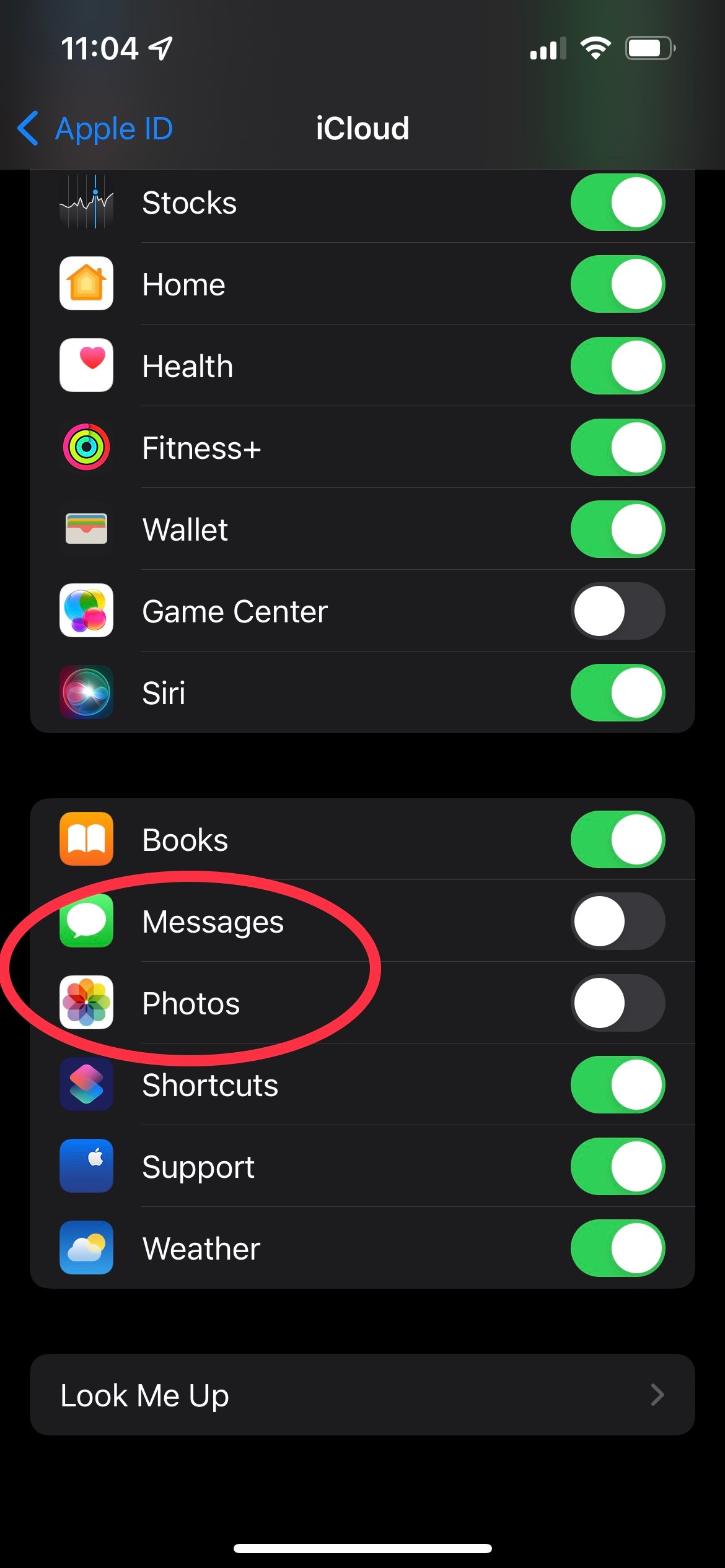Screen dimensions: 725x1568
Task: Toggle off Health iCloud sync
Action: [x=618, y=366]
